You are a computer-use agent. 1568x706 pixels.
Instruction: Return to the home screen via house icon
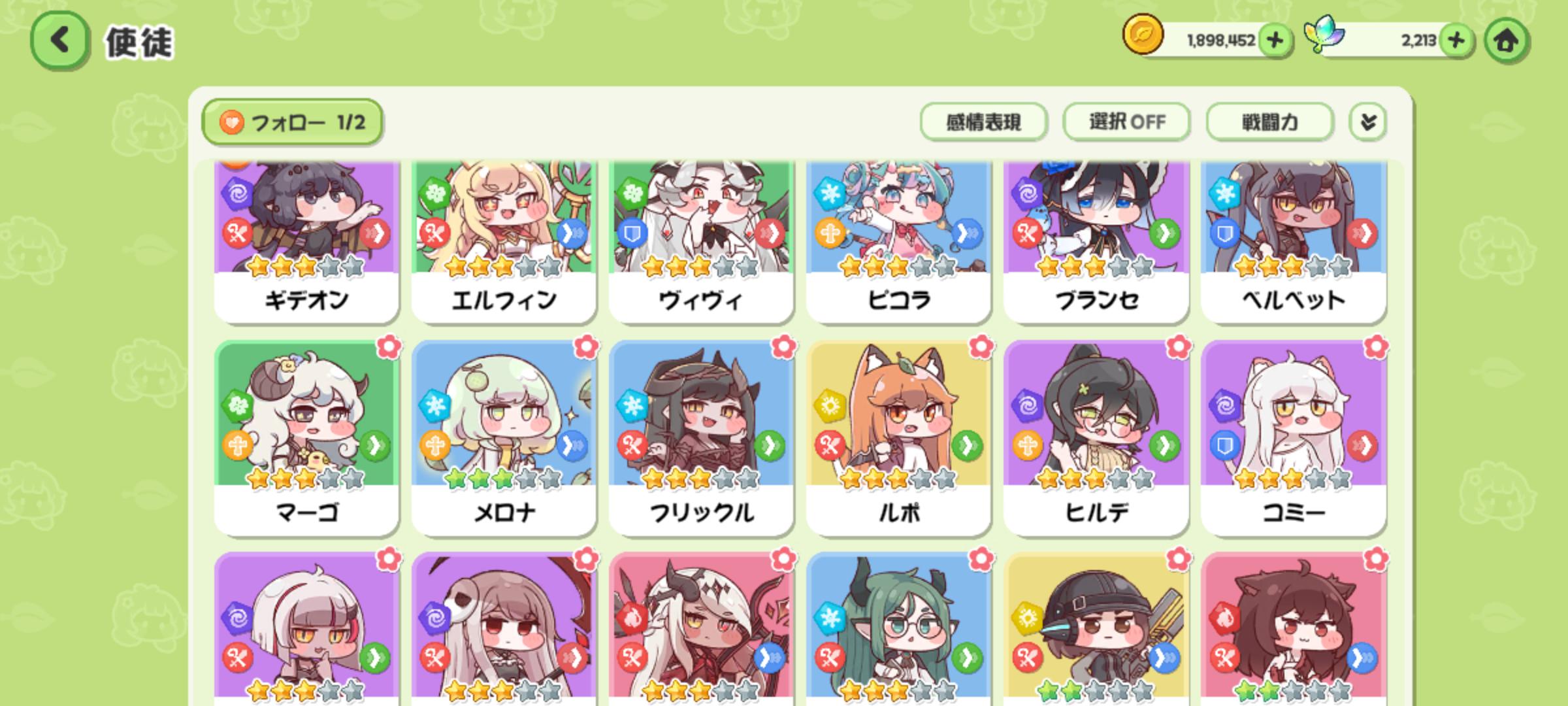pos(1507,41)
